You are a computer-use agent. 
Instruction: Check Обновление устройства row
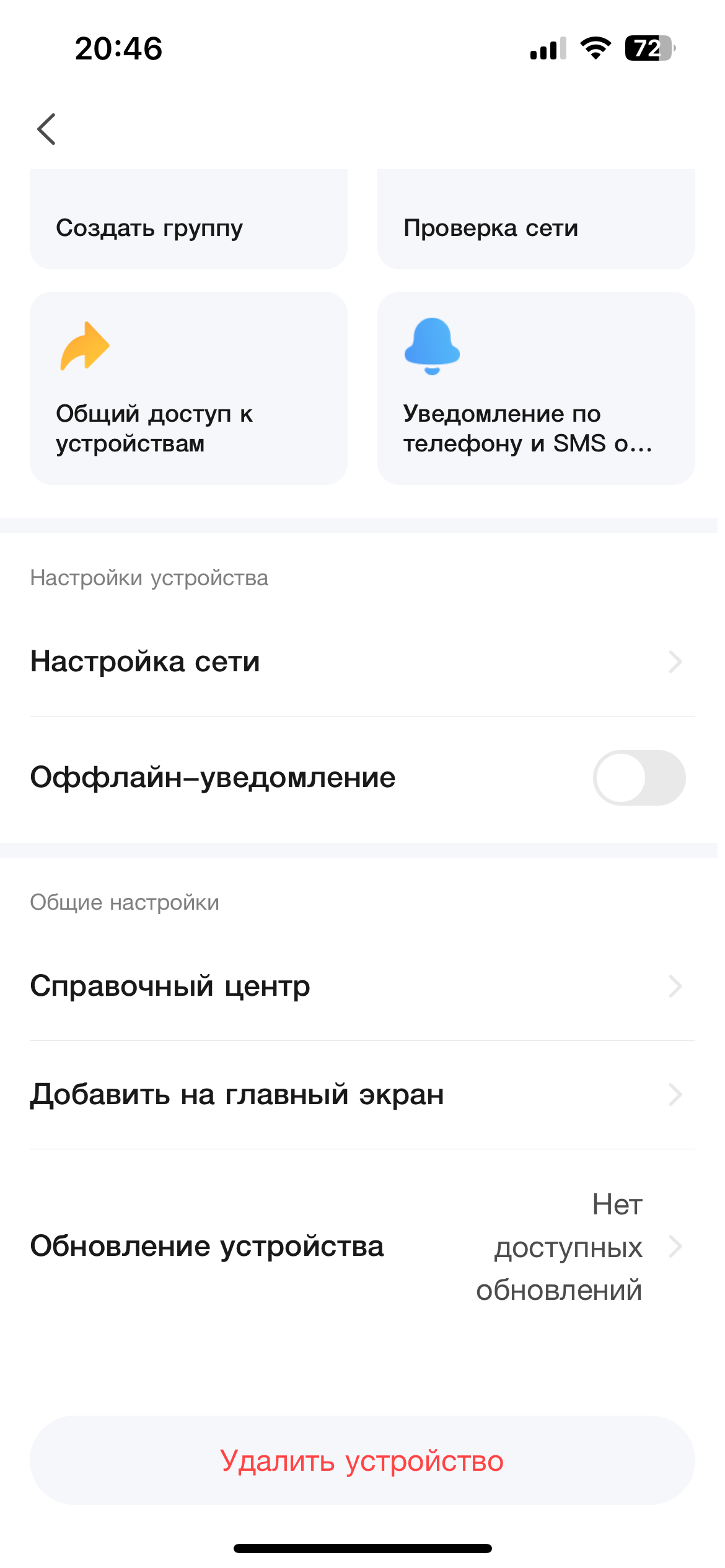tap(362, 1246)
